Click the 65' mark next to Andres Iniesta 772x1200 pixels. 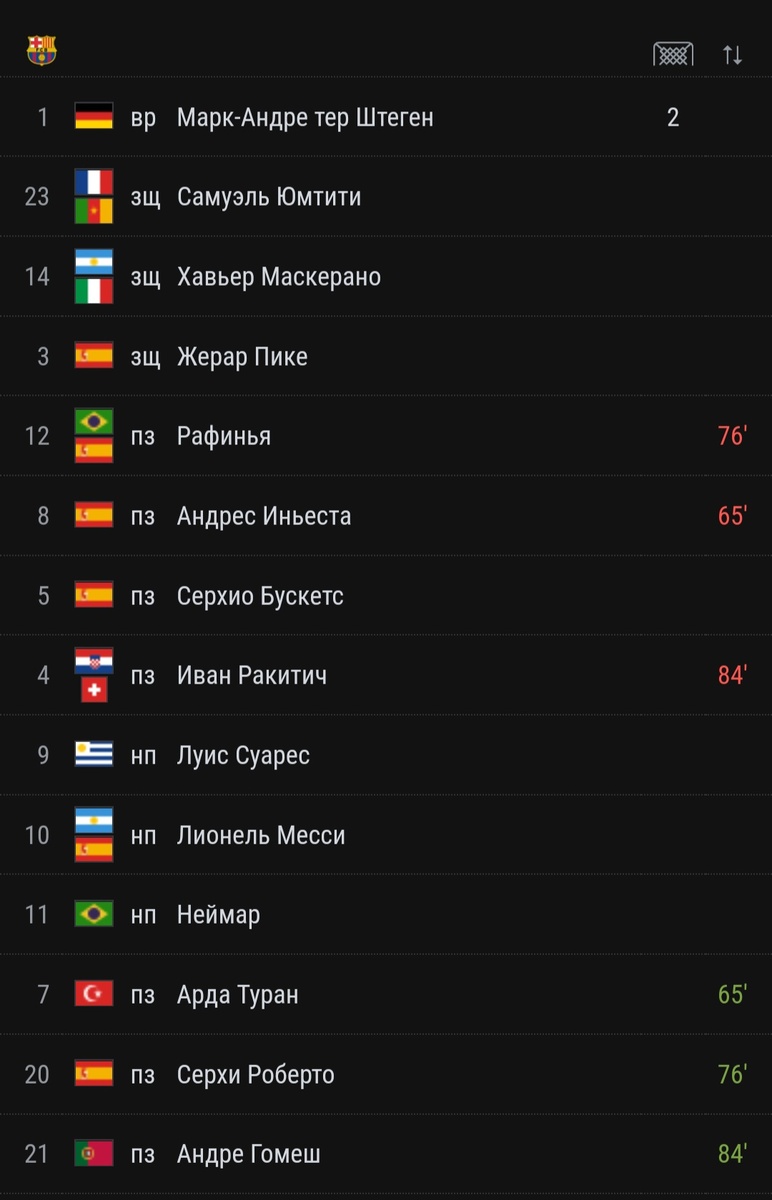point(731,516)
